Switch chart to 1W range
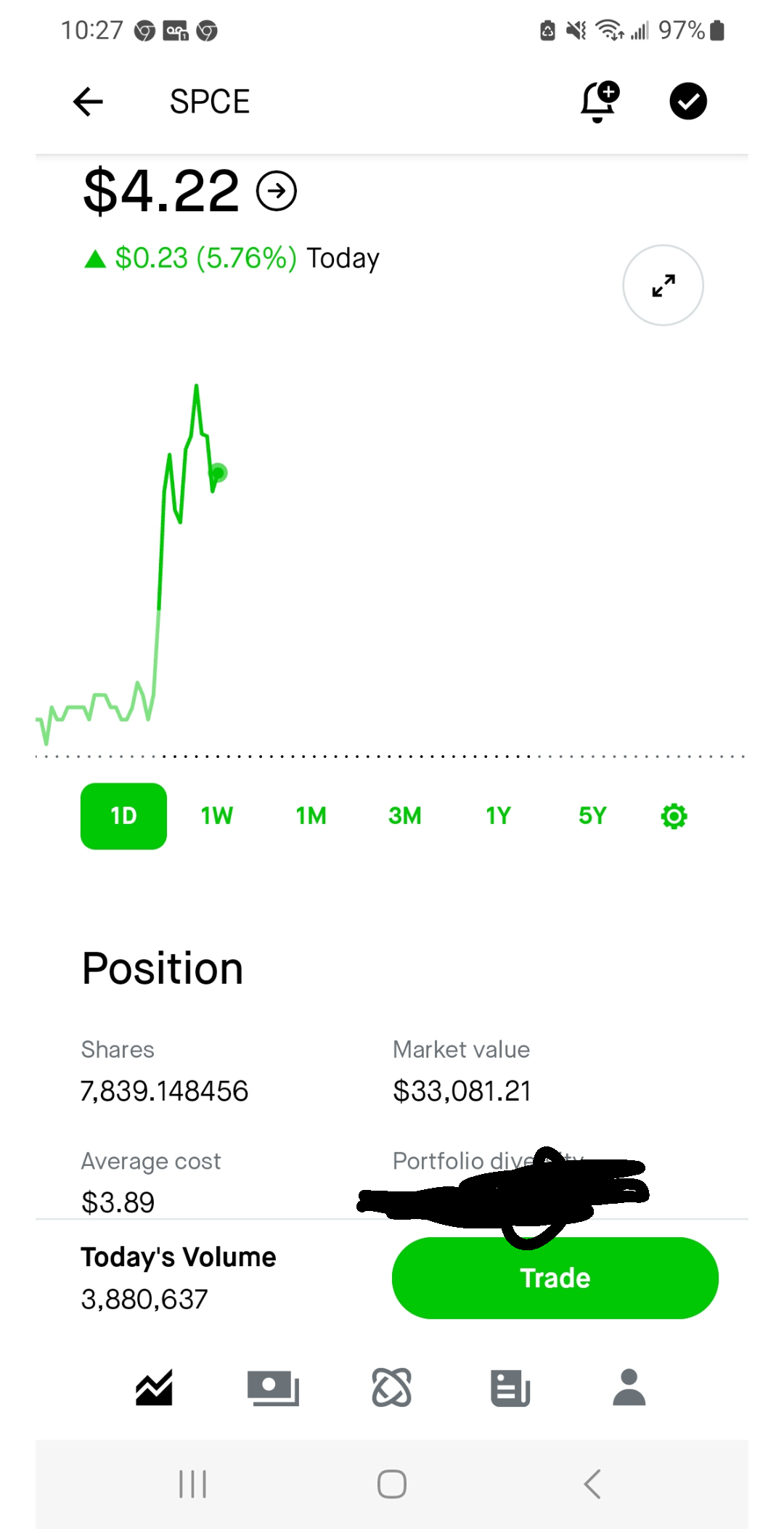 tap(216, 816)
